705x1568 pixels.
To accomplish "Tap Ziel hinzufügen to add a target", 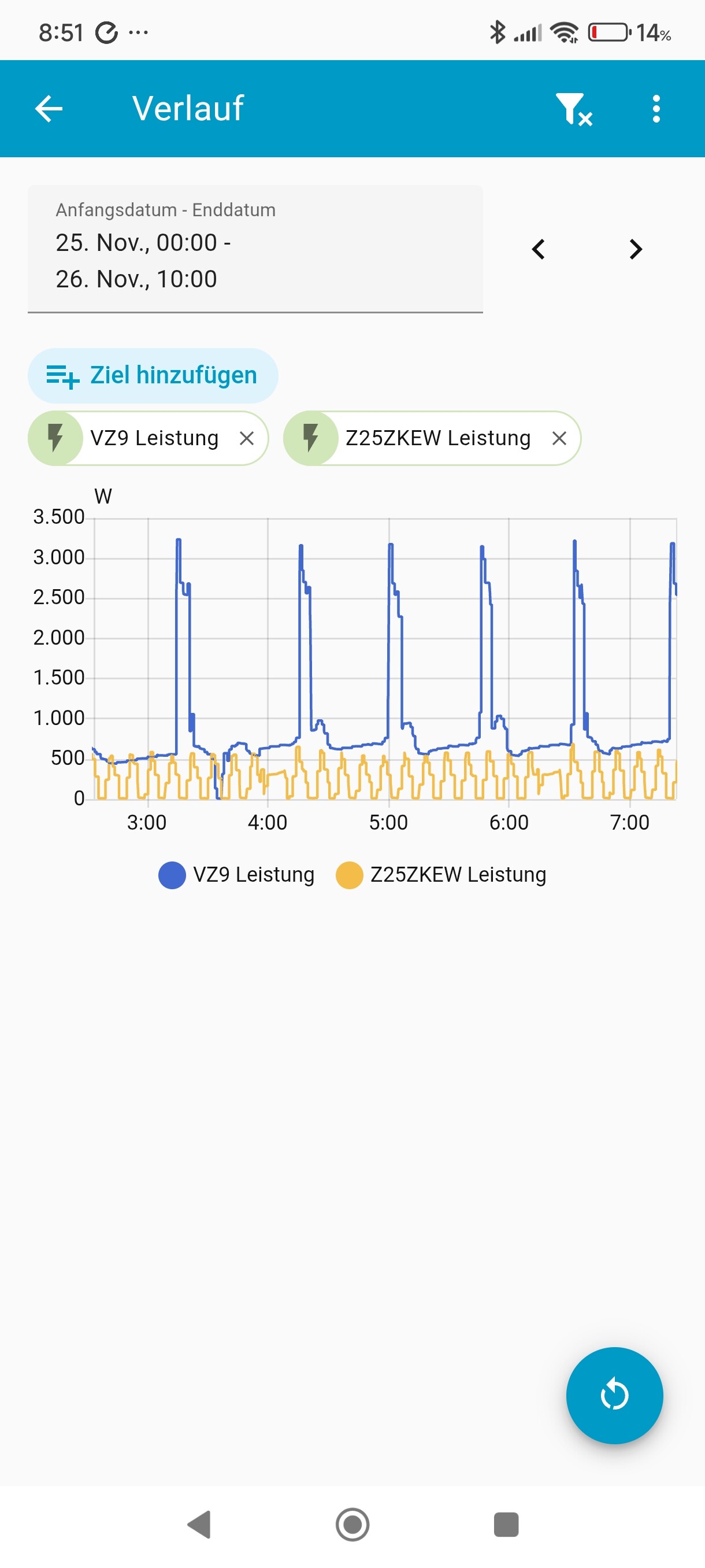I will [x=153, y=376].
